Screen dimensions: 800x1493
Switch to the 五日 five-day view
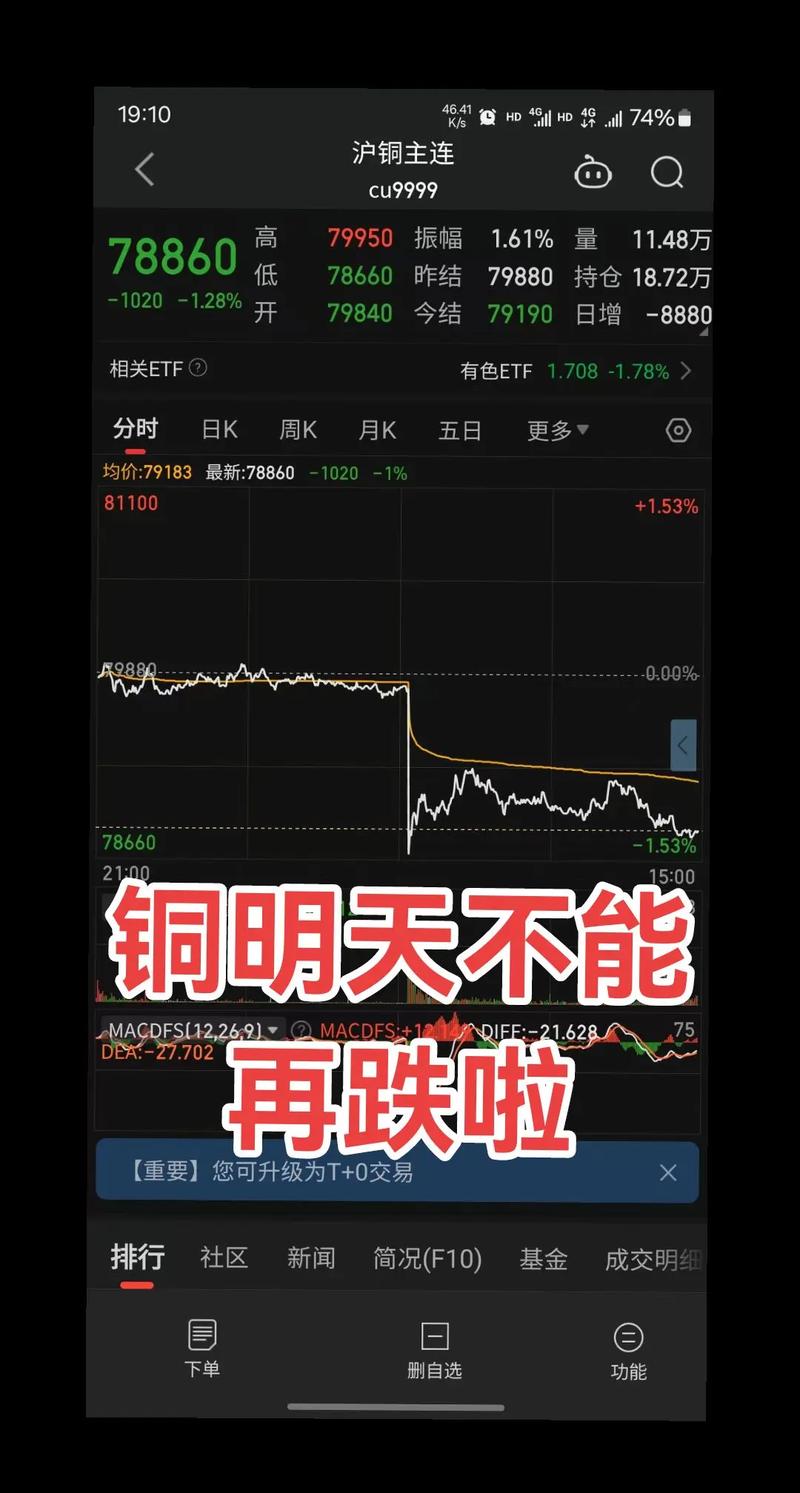[x=461, y=429]
